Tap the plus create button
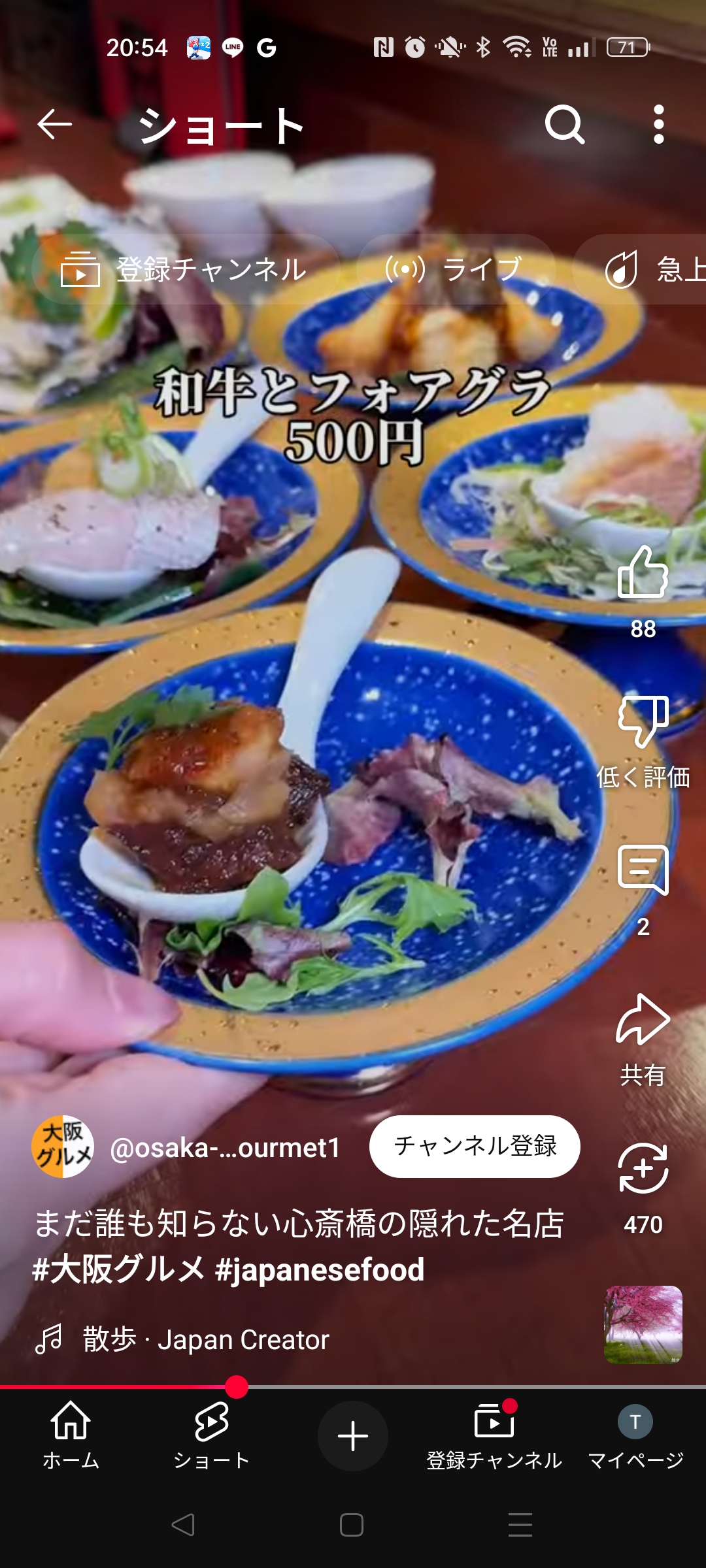Screen dimensions: 706x1568 coord(353,1435)
